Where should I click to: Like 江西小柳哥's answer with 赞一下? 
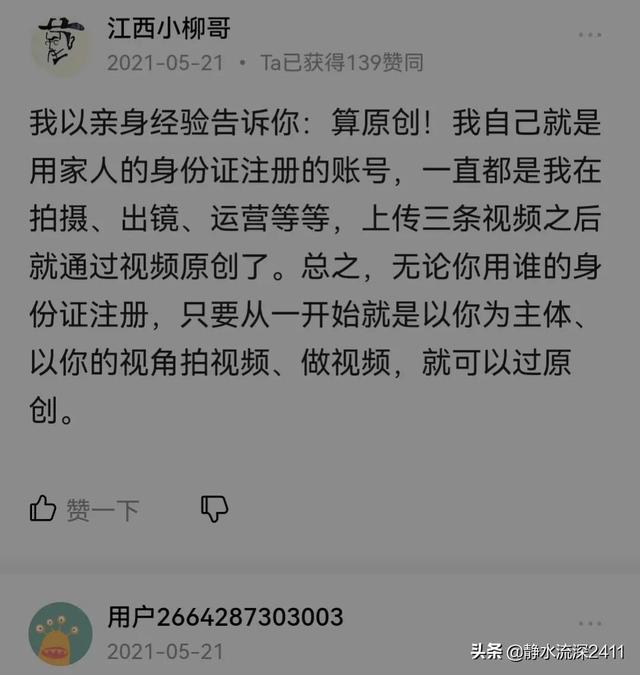tap(84, 509)
